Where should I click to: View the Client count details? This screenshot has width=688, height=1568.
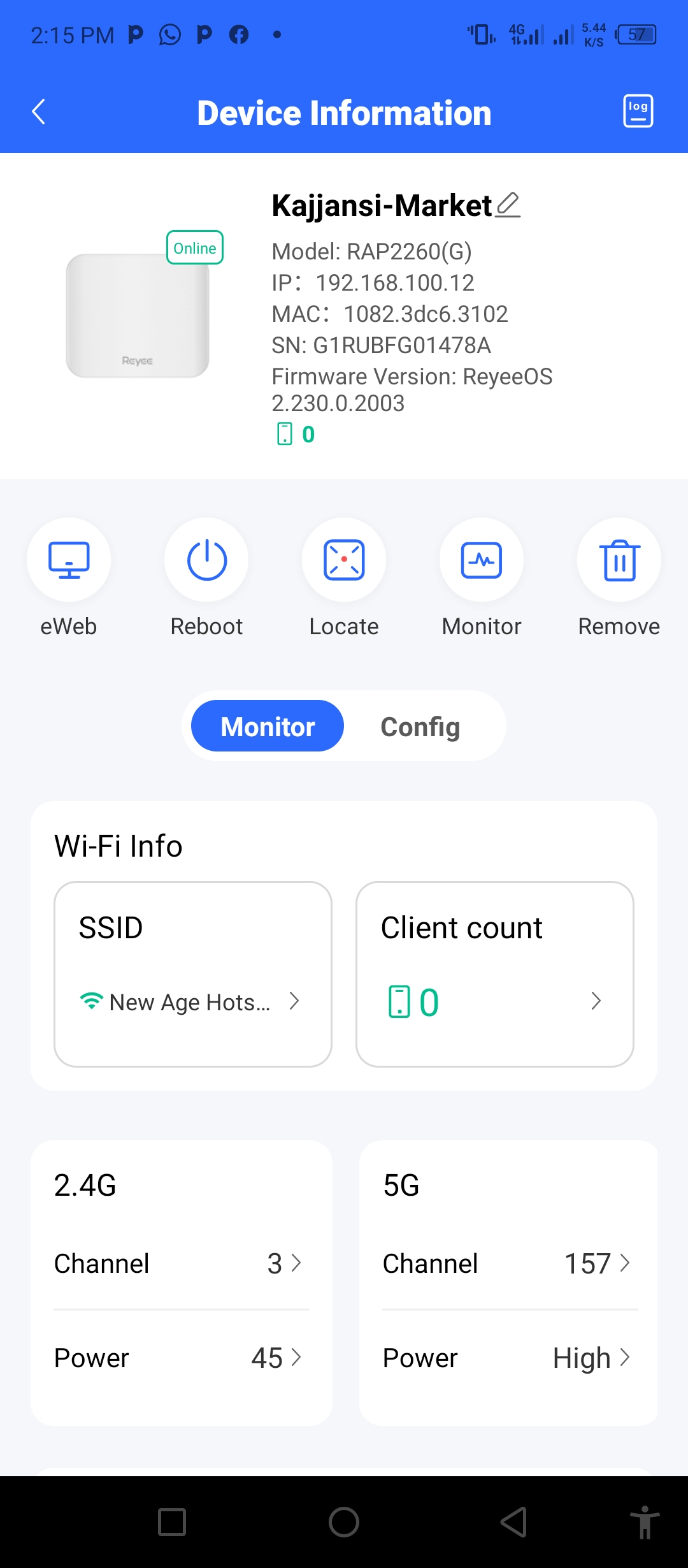495,974
